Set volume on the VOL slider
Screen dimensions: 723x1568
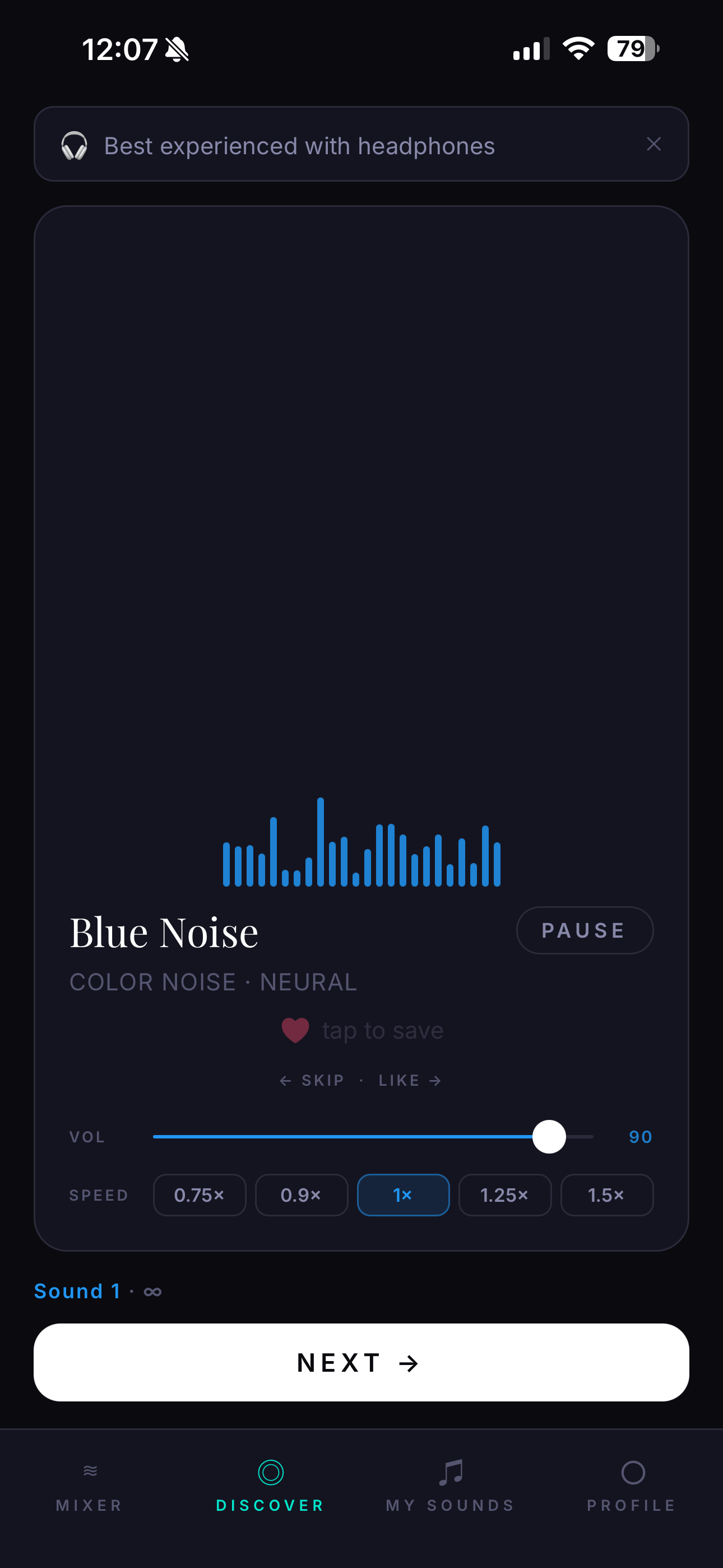click(x=549, y=1136)
